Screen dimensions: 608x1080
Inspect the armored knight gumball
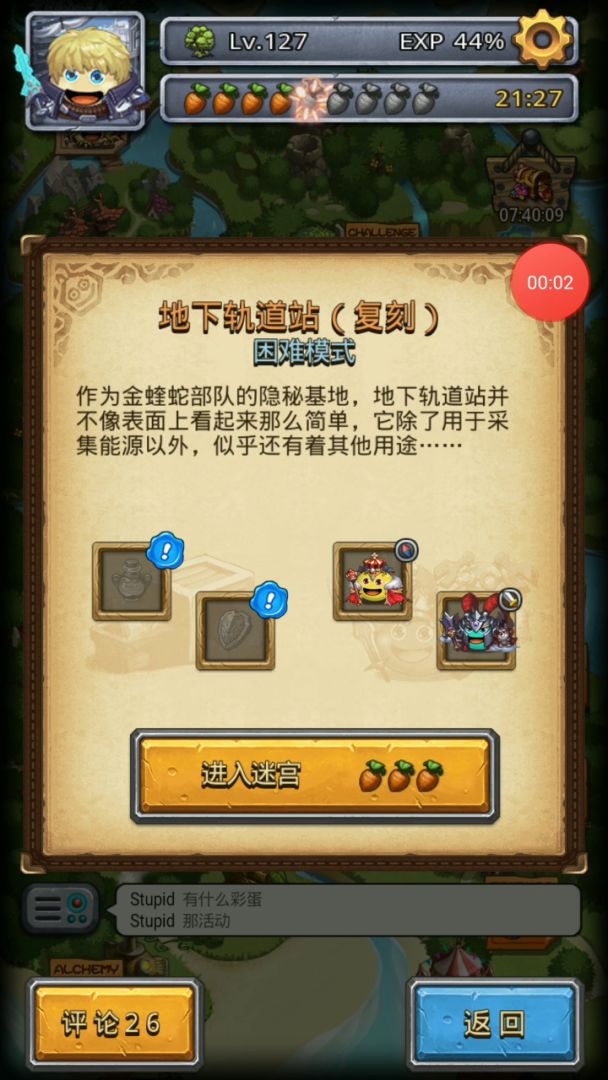coord(476,630)
